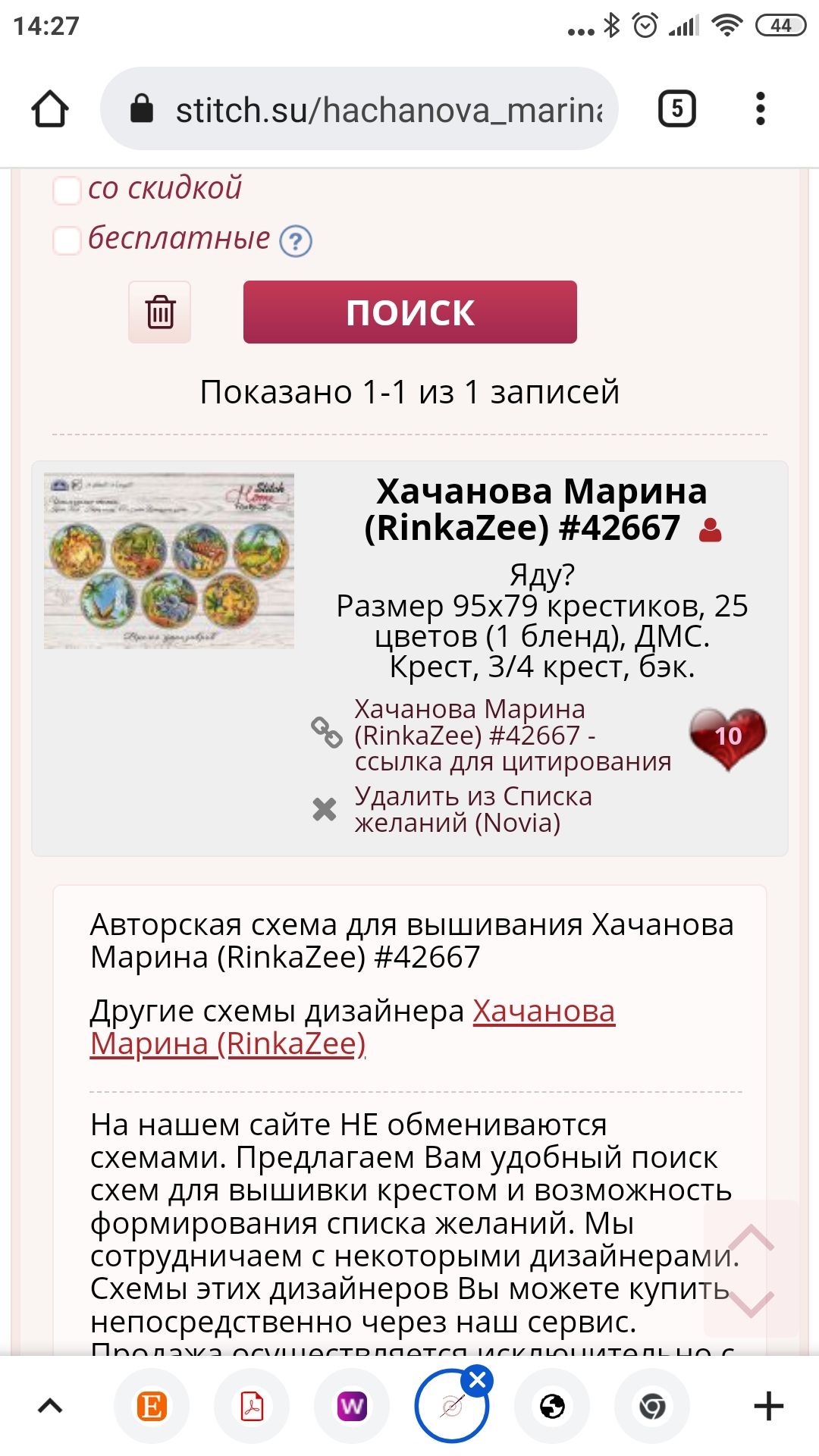Open the pattern #42667 preview image

point(169,561)
